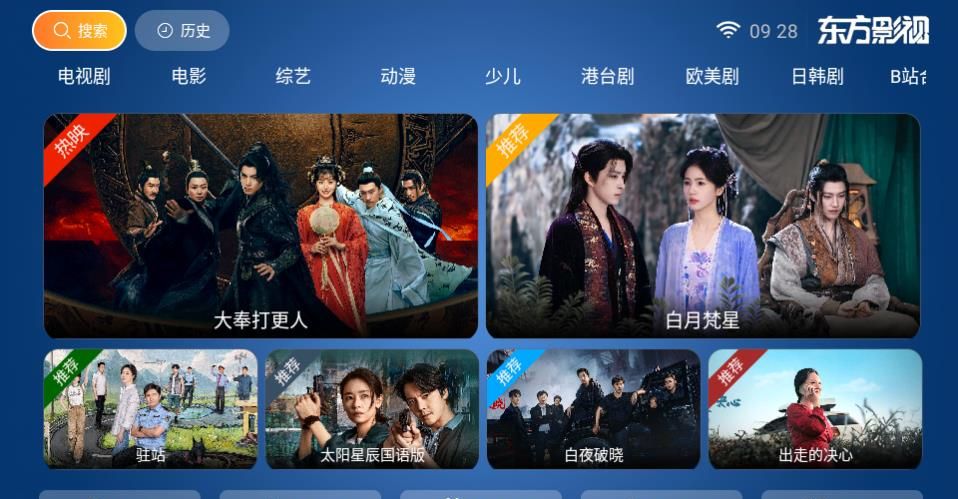Open the 太阳星辰国语版 card
This screenshot has width=958, height=499.
coord(372,409)
